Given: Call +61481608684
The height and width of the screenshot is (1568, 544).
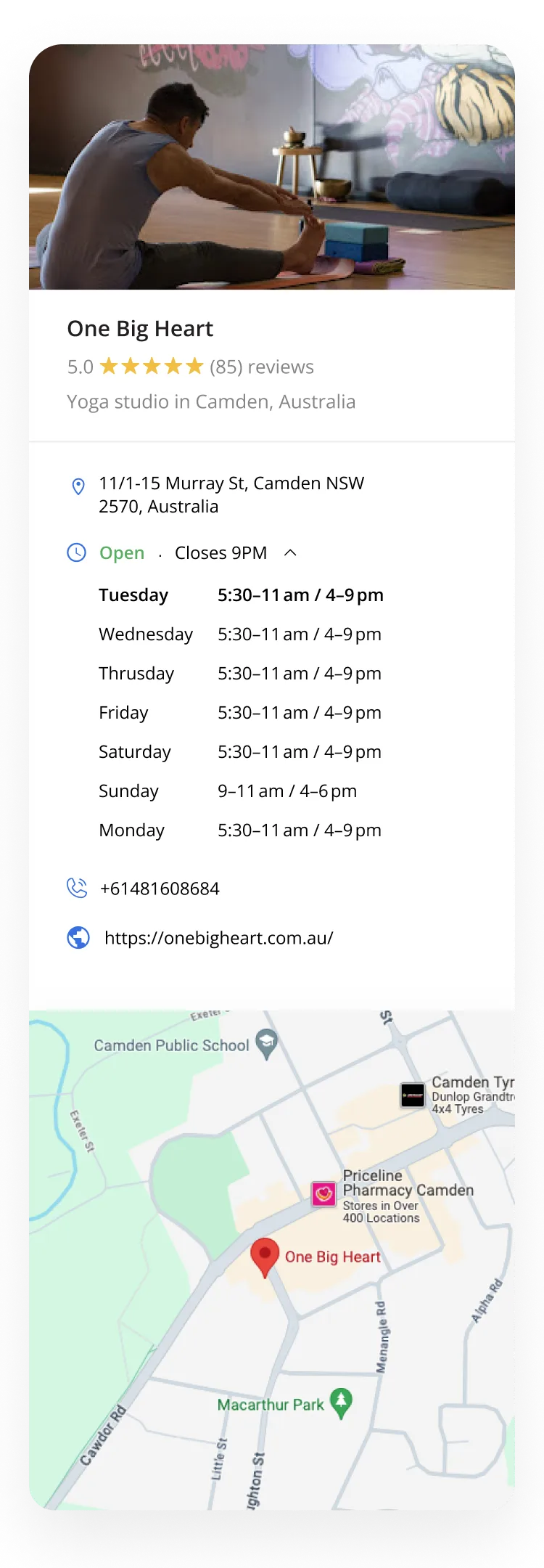Looking at the screenshot, I should (160, 889).
